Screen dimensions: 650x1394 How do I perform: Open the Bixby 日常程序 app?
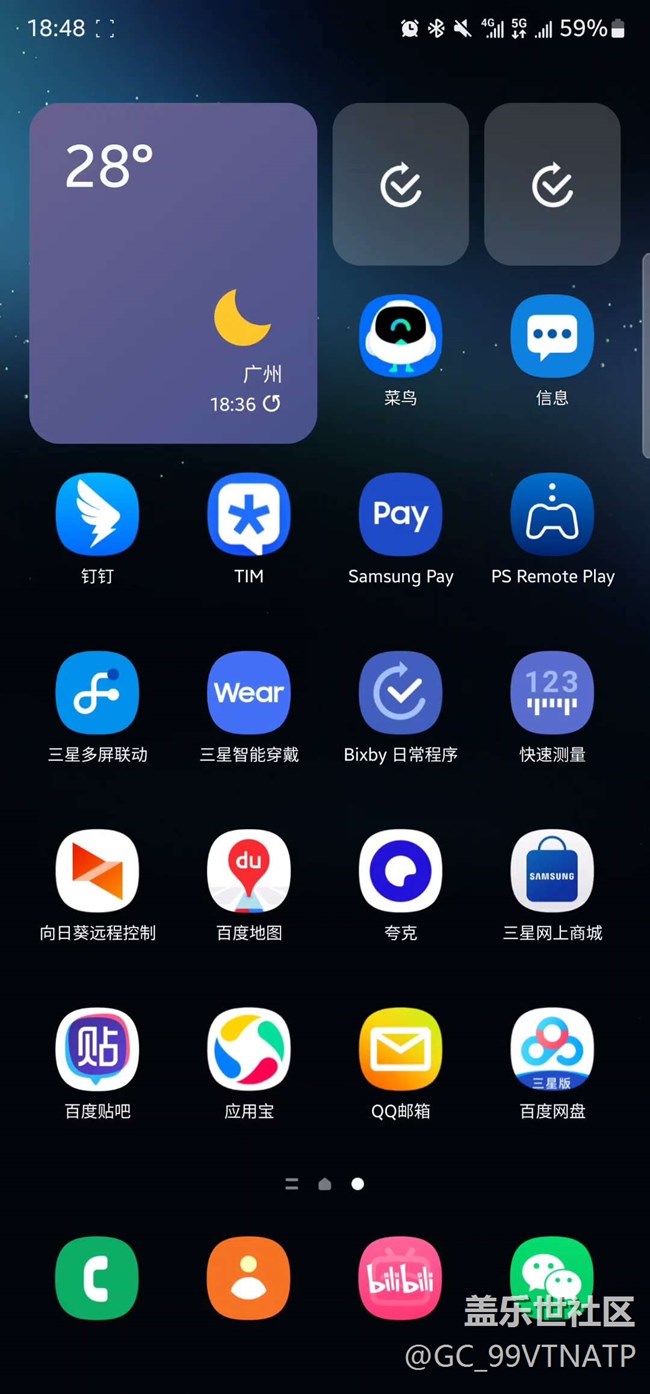400,693
